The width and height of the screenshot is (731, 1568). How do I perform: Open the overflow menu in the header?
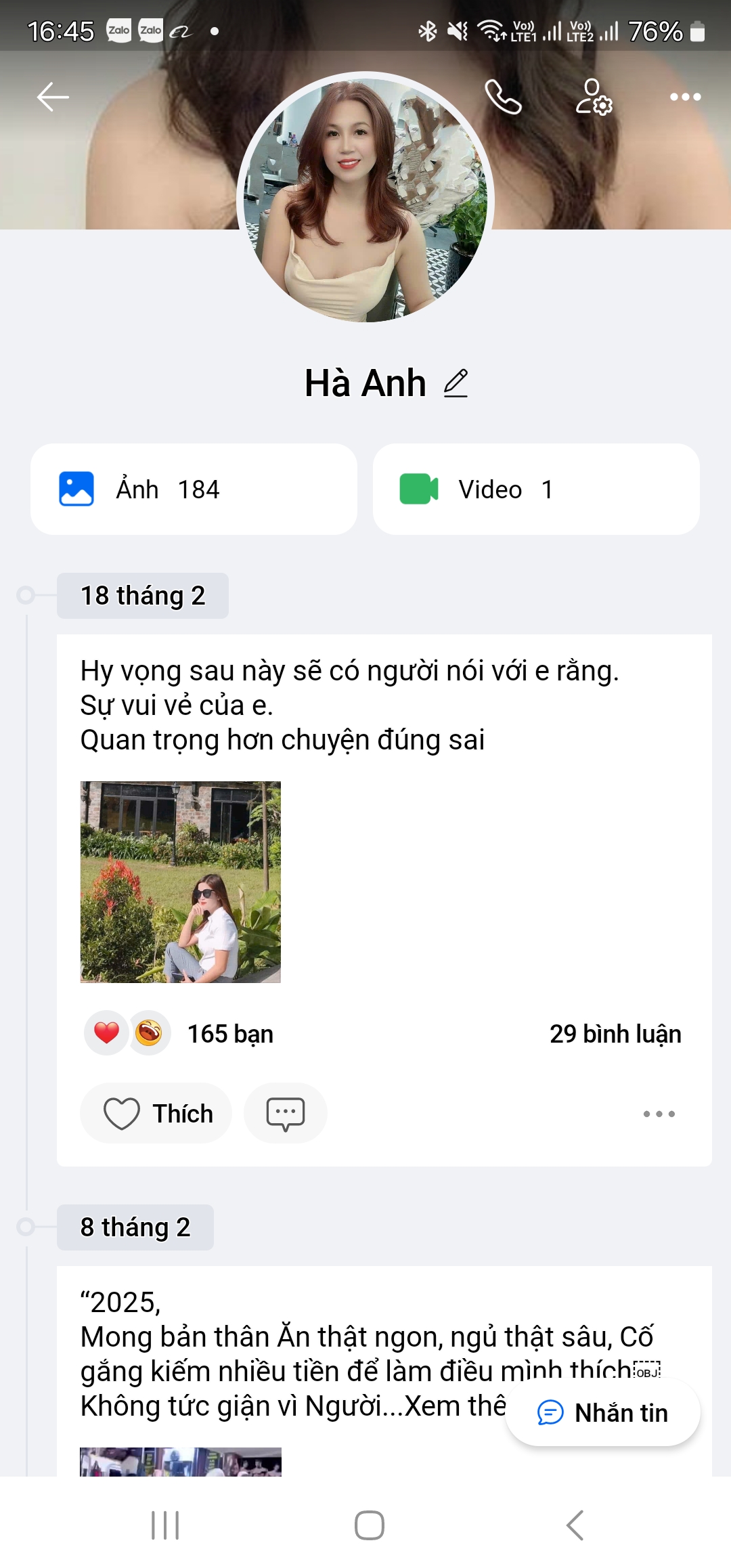click(685, 97)
